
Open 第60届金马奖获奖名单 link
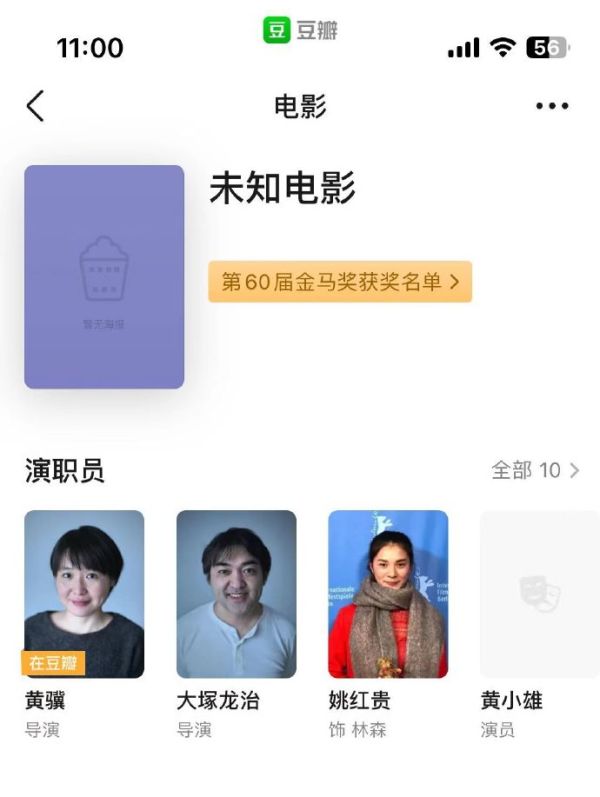pos(340,282)
